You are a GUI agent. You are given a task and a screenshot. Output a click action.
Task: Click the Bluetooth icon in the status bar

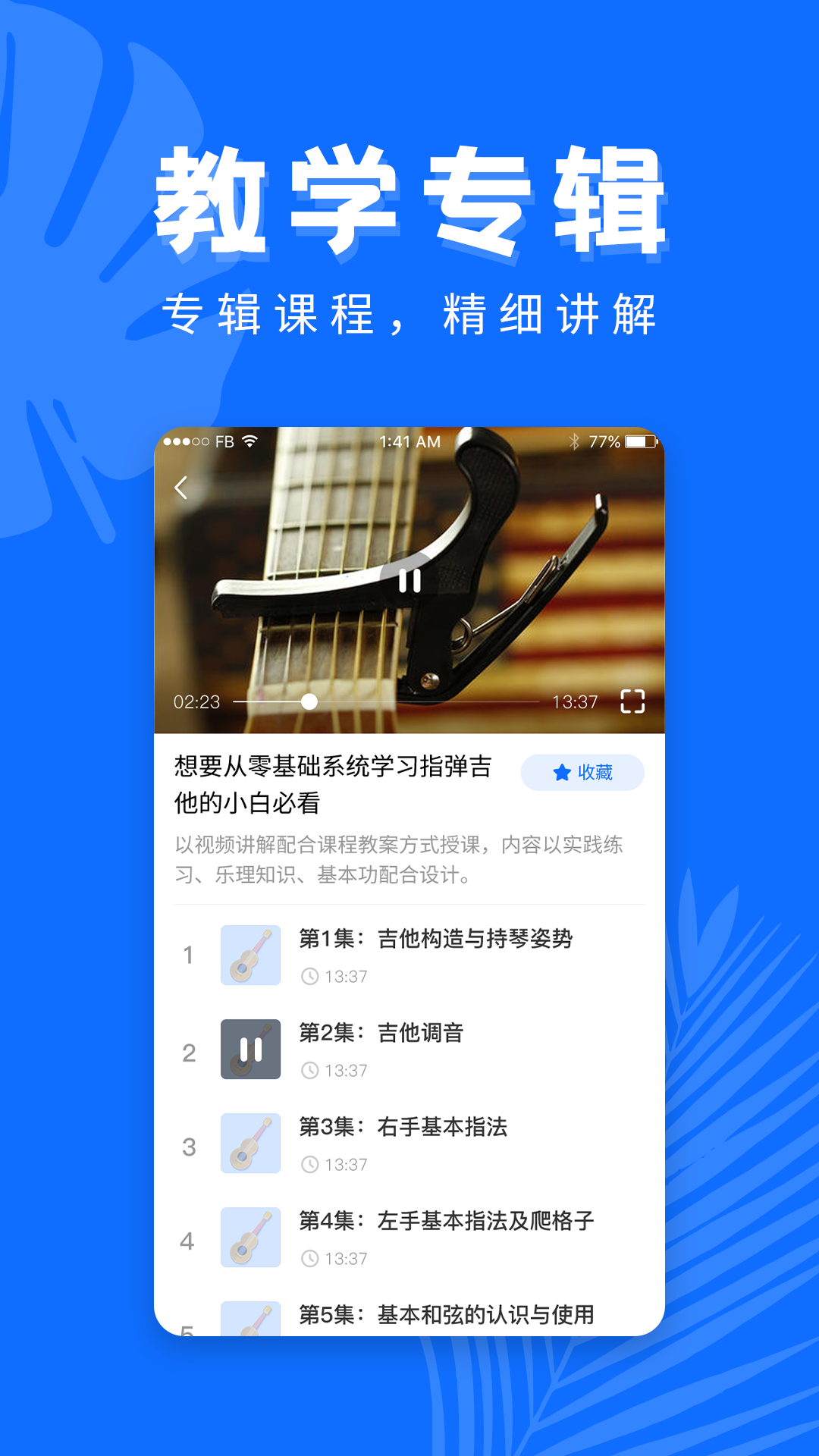pos(573,441)
